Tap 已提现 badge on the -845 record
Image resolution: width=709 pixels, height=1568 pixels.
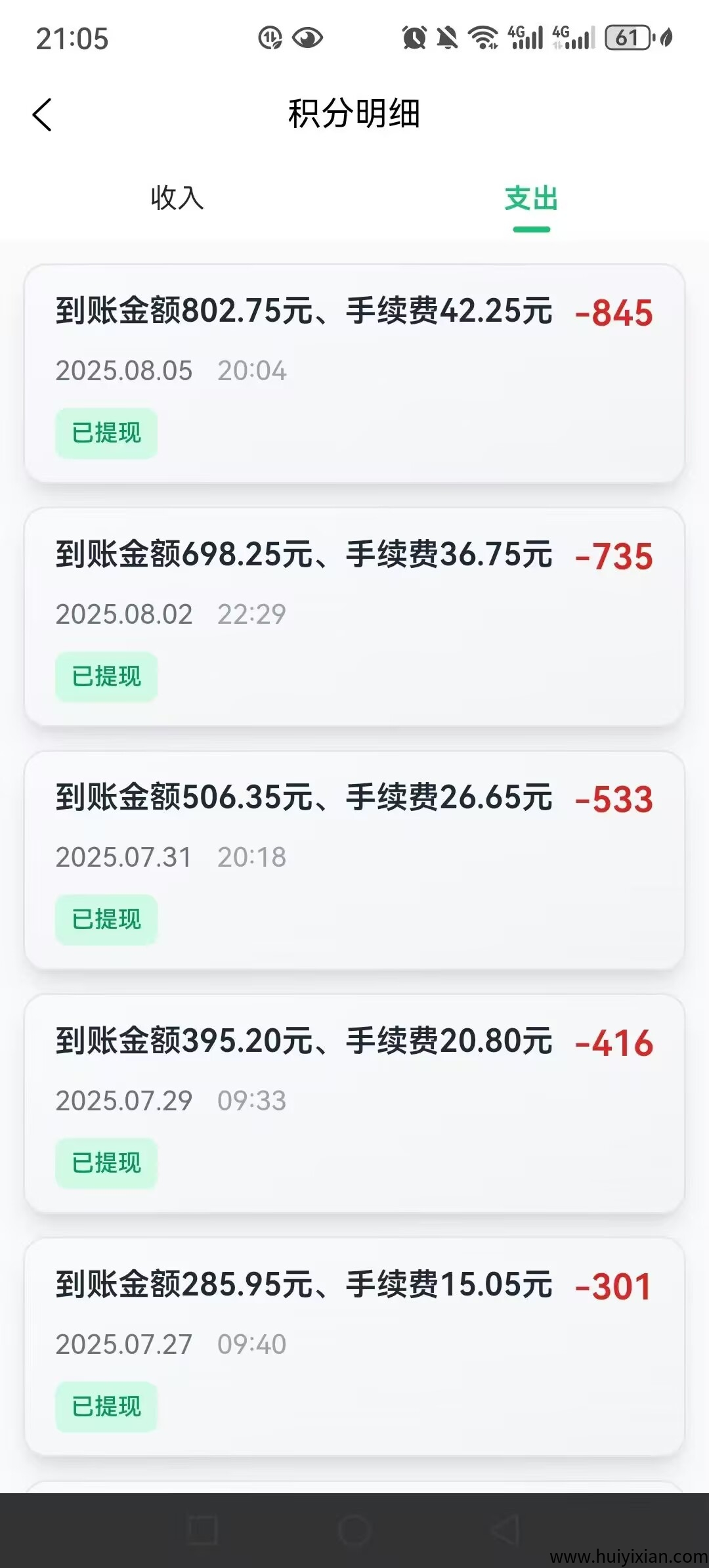point(106,433)
